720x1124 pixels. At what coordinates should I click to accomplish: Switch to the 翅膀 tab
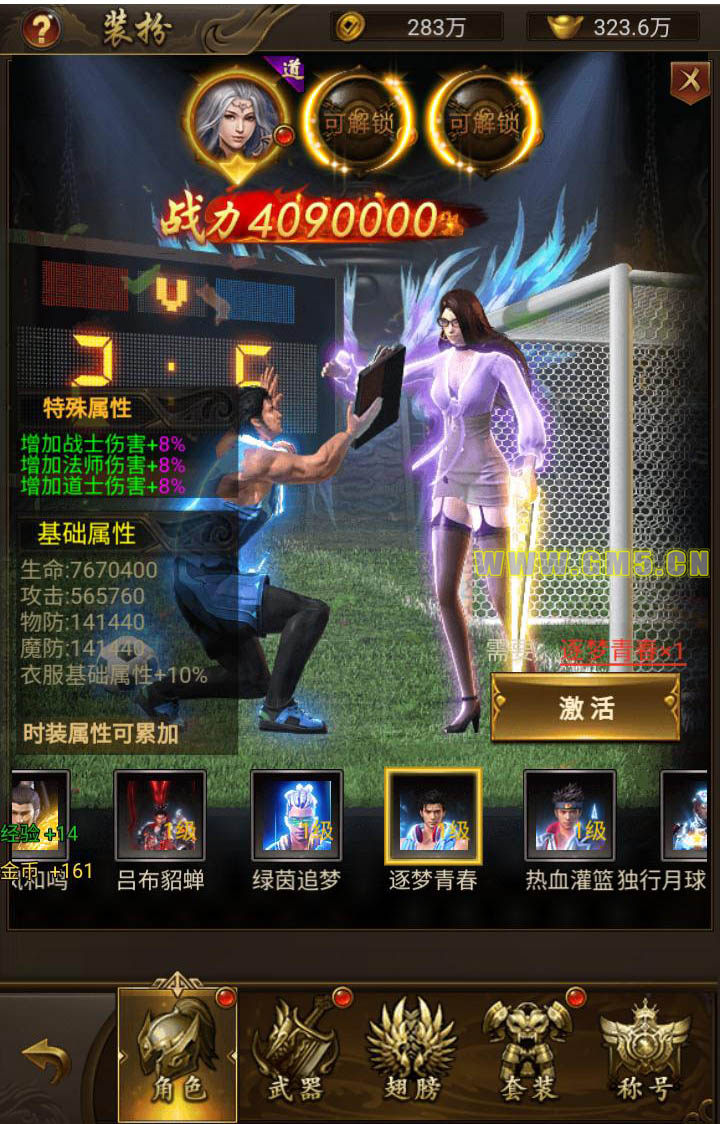[x=411, y=1052]
